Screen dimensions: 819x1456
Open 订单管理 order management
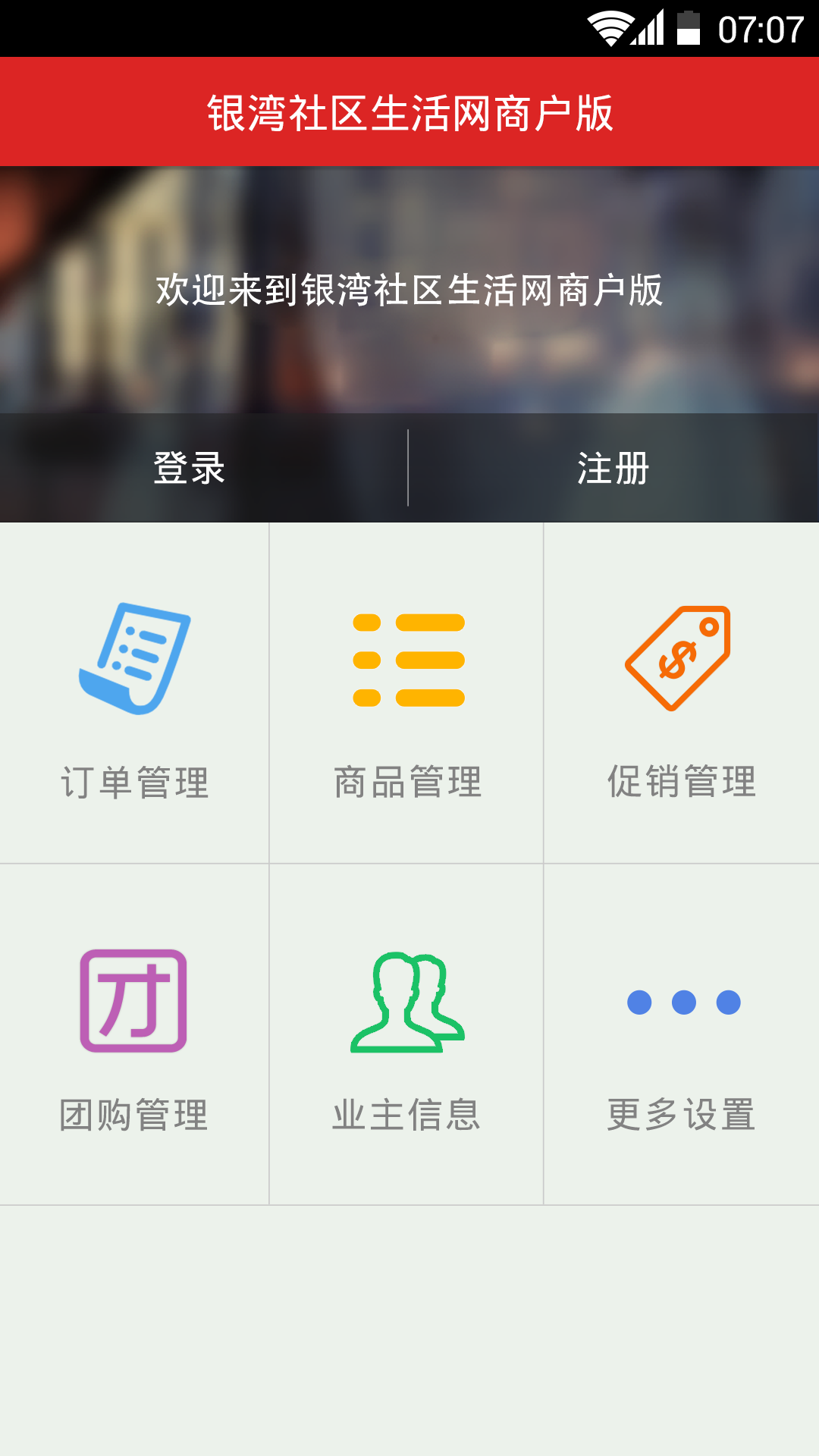click(x=134, y=694)
